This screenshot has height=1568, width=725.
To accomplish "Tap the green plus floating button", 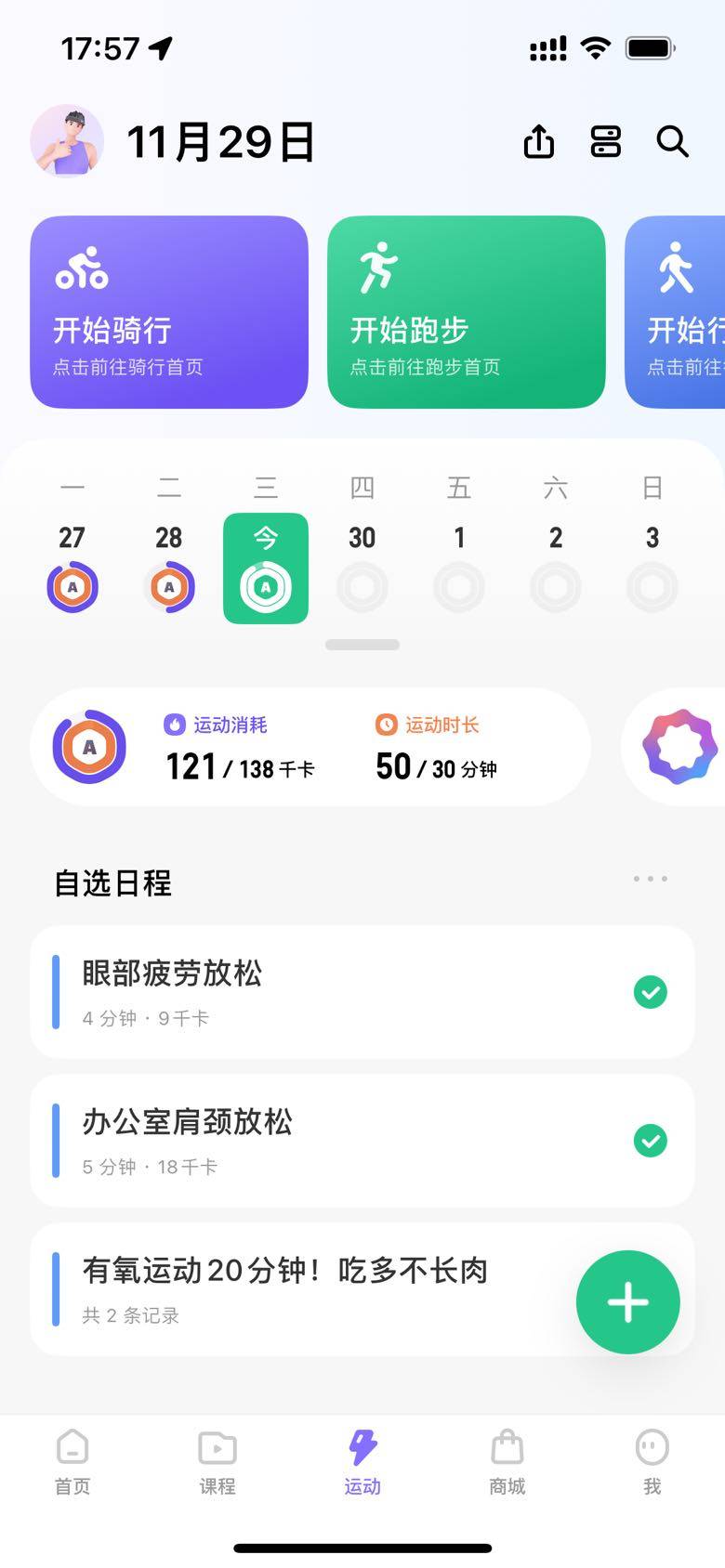I will (x=628, y=1302).
